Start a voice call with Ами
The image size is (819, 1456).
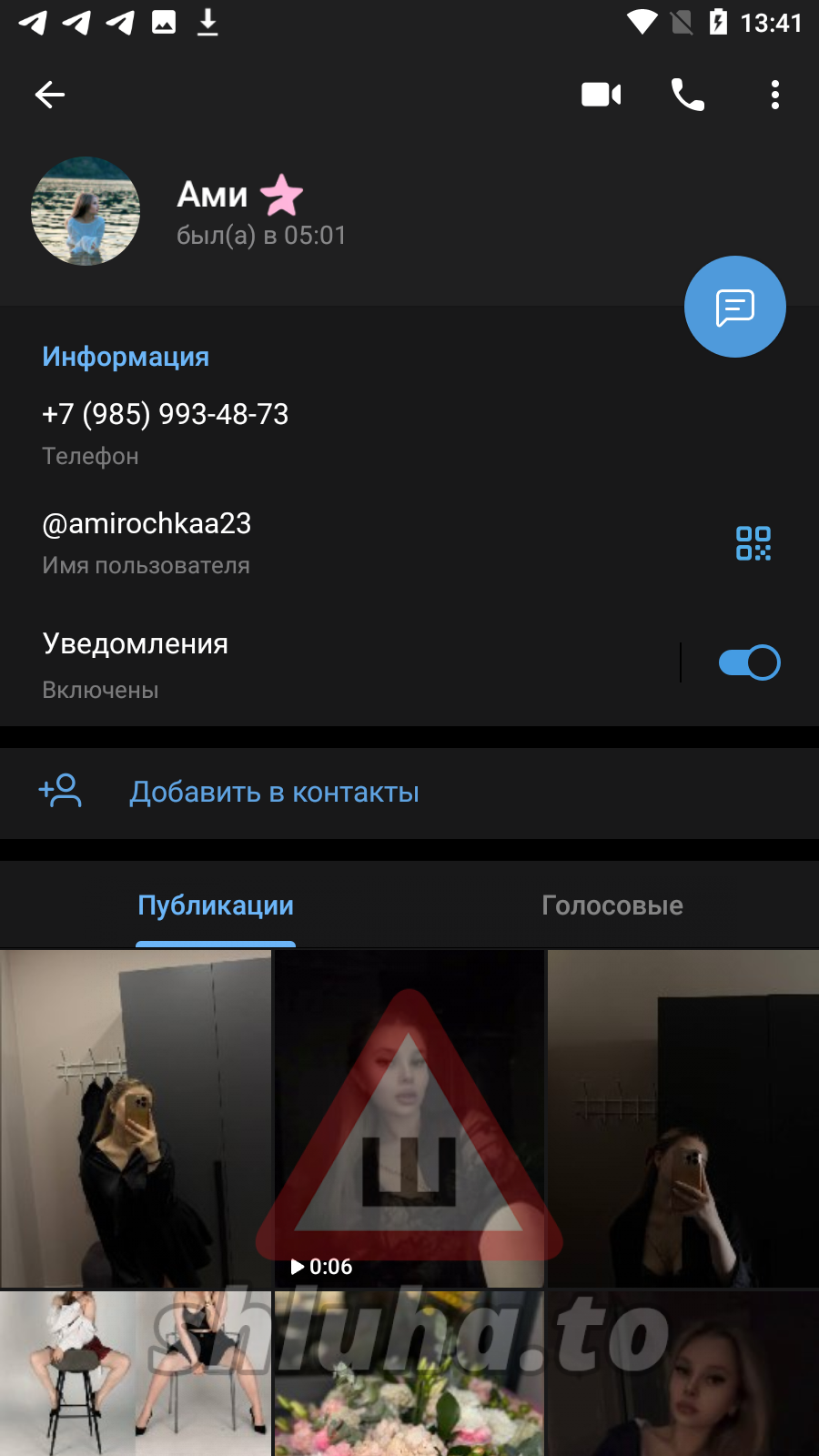coord(687,95)
